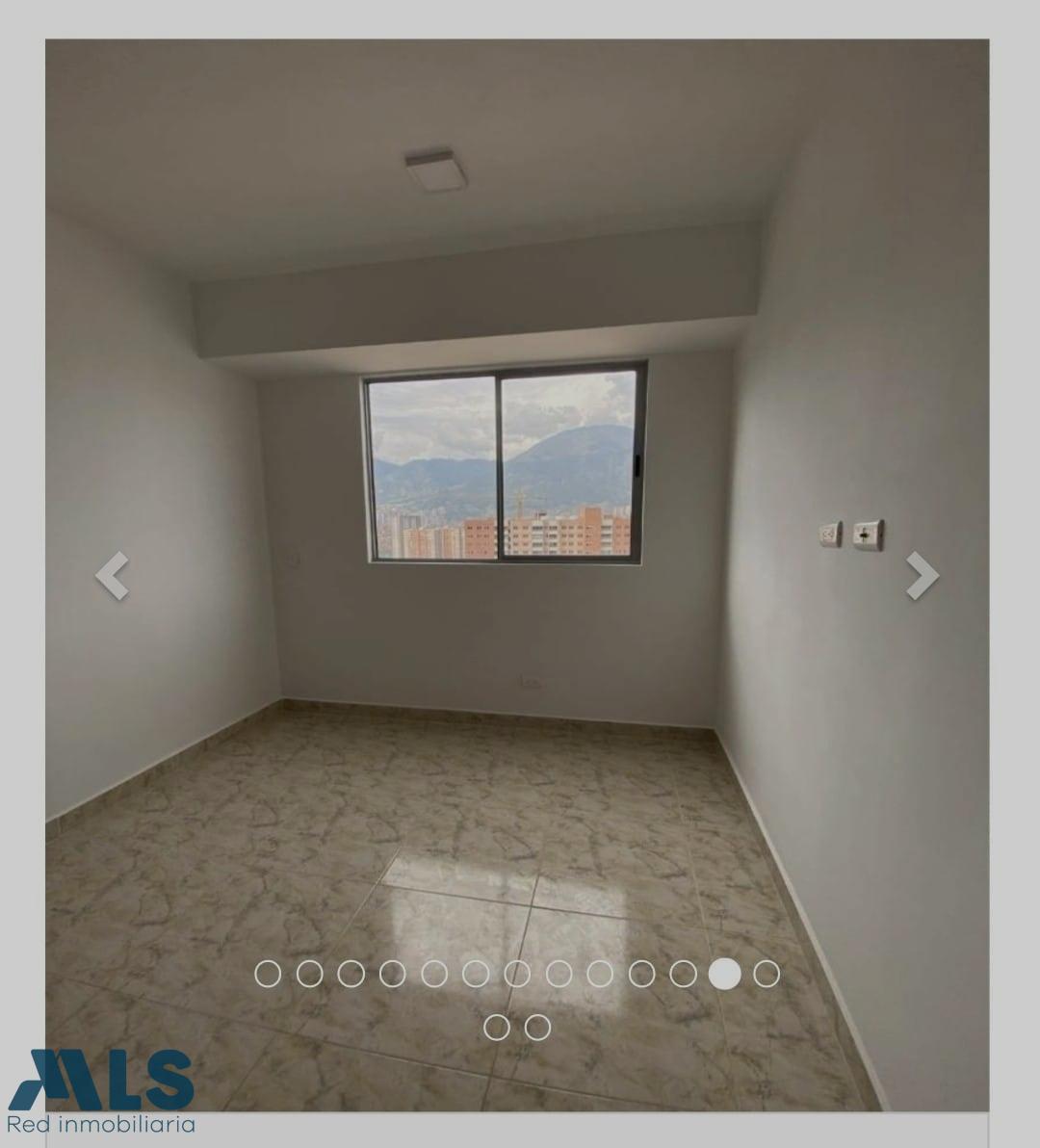1040x1148 pixels.
Task: Advance to the next photo with the right arrow
Action: 922,576
